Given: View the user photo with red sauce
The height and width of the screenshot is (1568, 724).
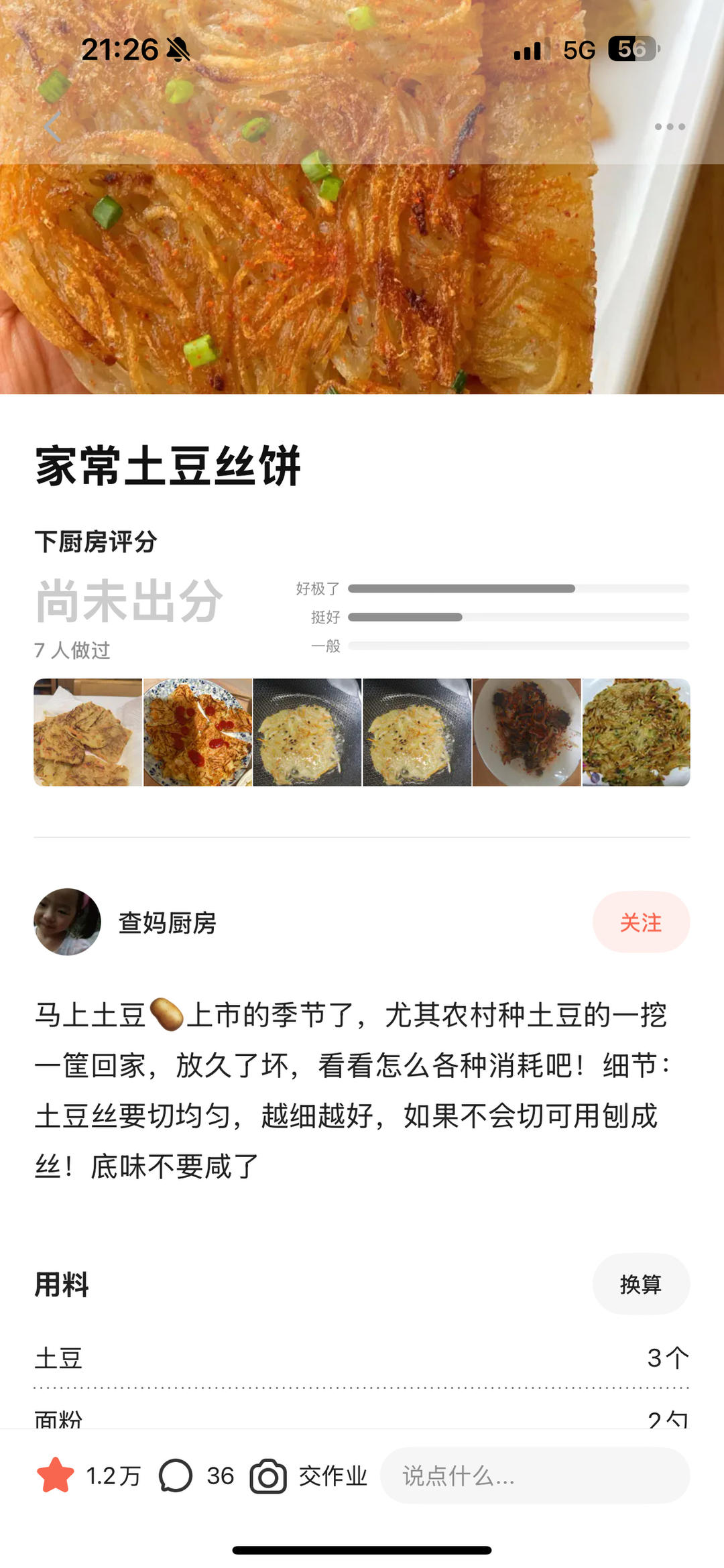Looking at the screenshot, I should pos(198,733).
